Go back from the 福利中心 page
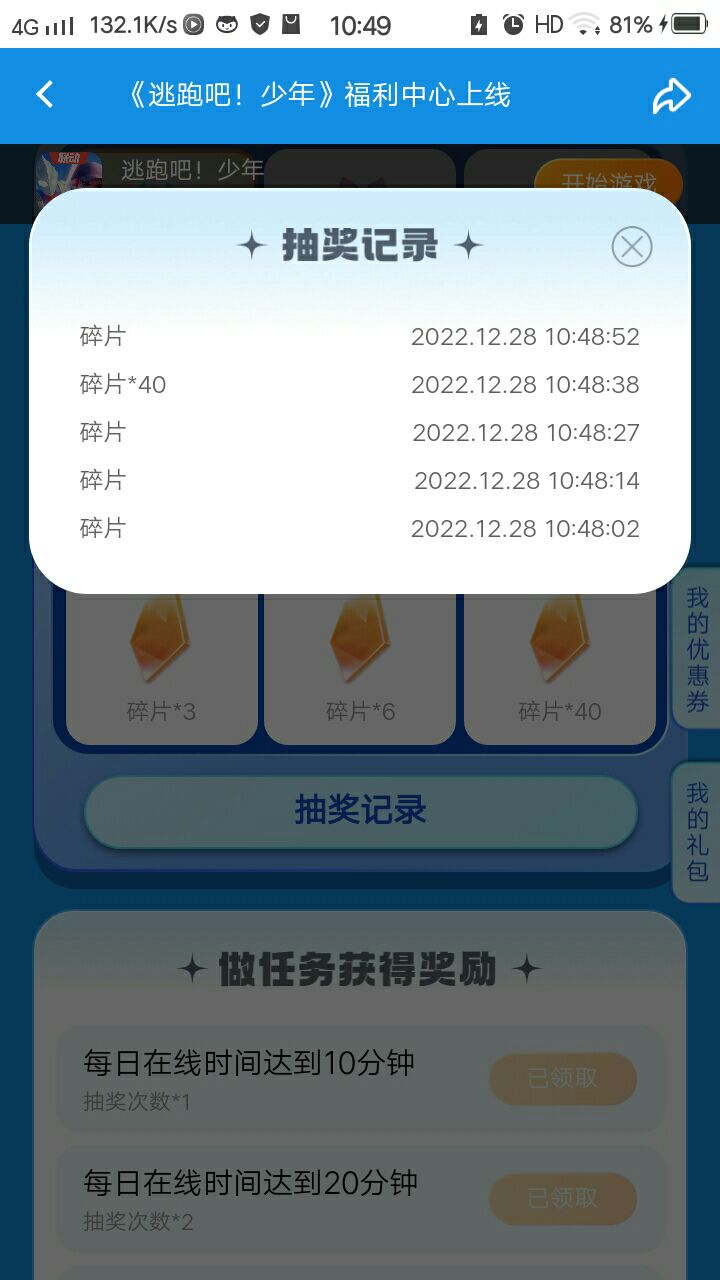 click(x=44, y=95)
